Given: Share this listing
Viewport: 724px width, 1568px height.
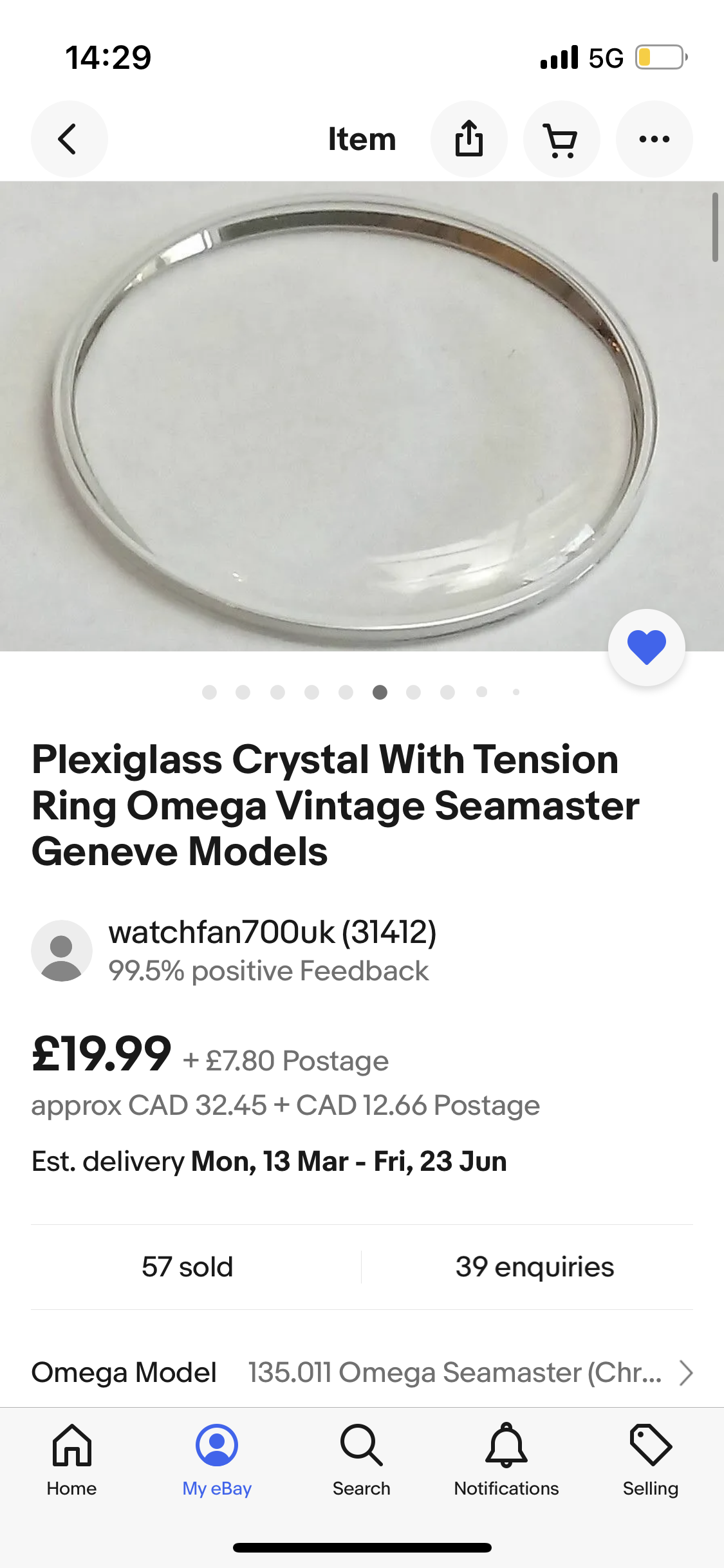Looking at the screenshot, I should tap(469, 139).
